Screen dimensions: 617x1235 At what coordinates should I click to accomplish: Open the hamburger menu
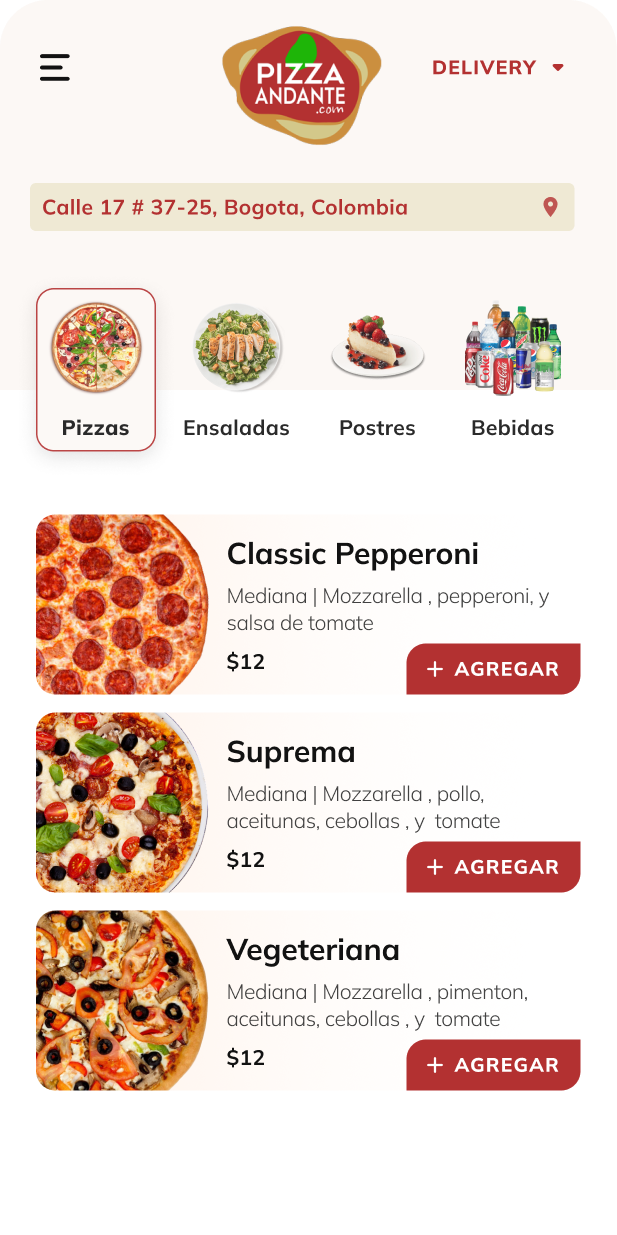point(55,67)
